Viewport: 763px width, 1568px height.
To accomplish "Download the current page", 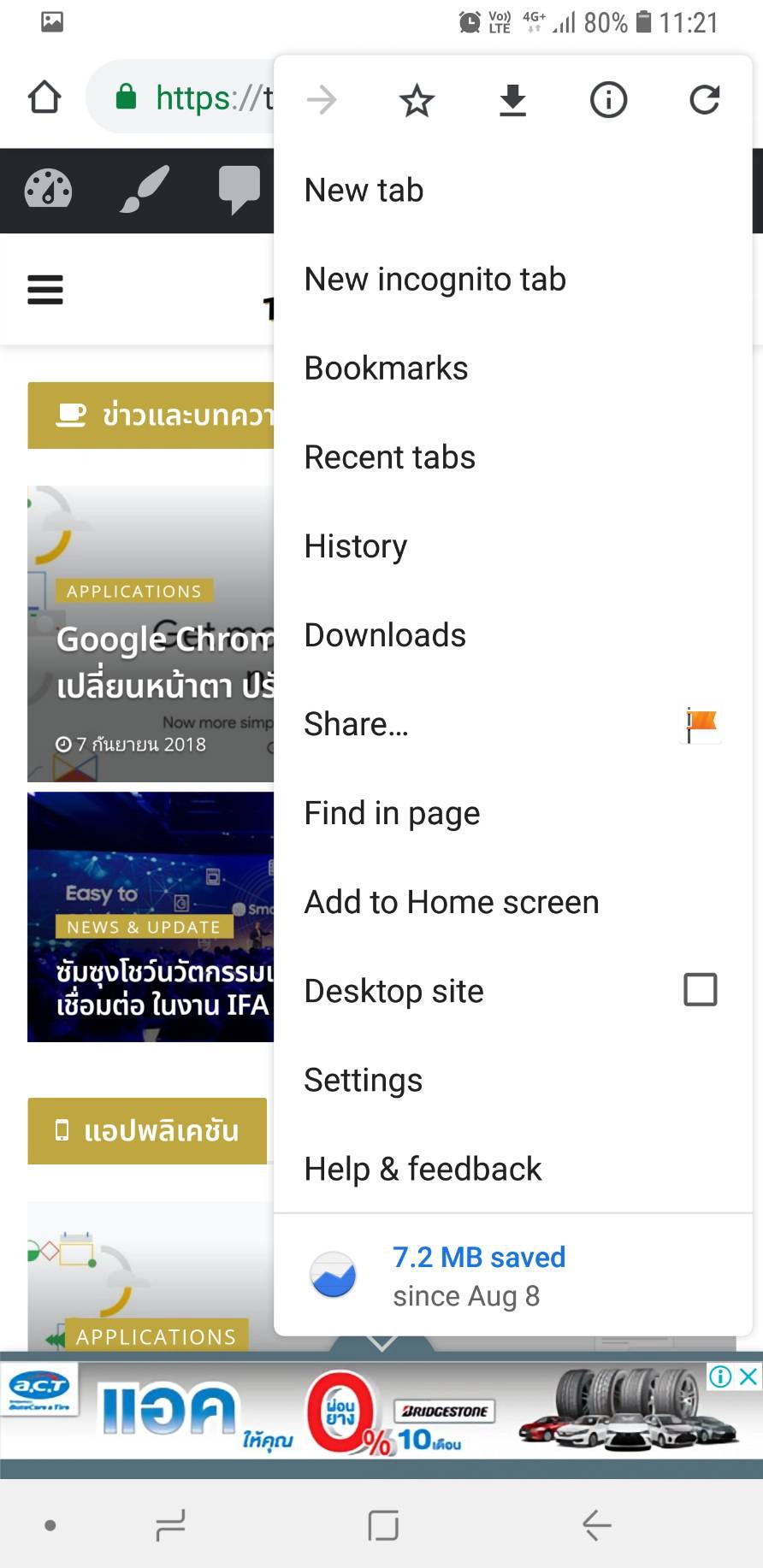I will [512, 101].
